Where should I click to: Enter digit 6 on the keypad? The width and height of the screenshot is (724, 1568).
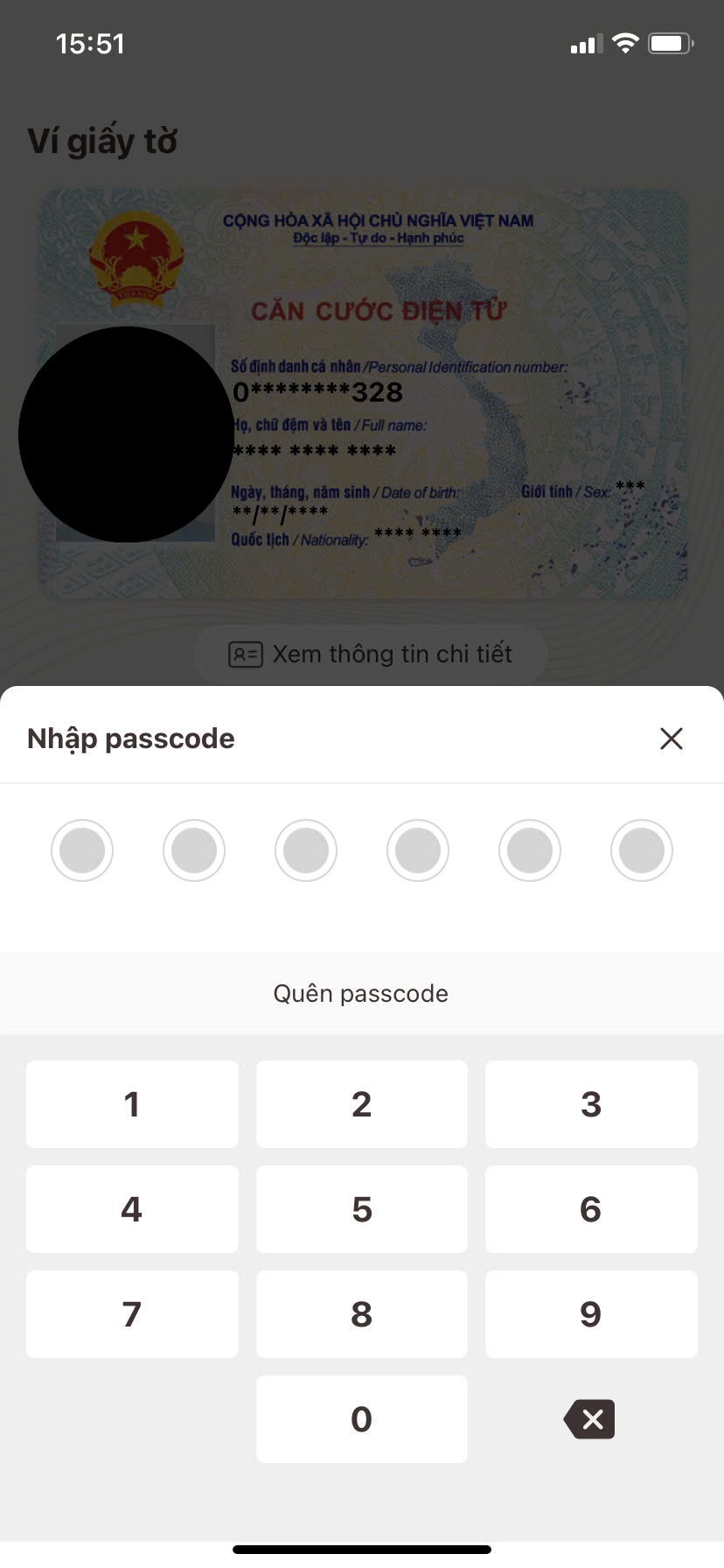591,1209
